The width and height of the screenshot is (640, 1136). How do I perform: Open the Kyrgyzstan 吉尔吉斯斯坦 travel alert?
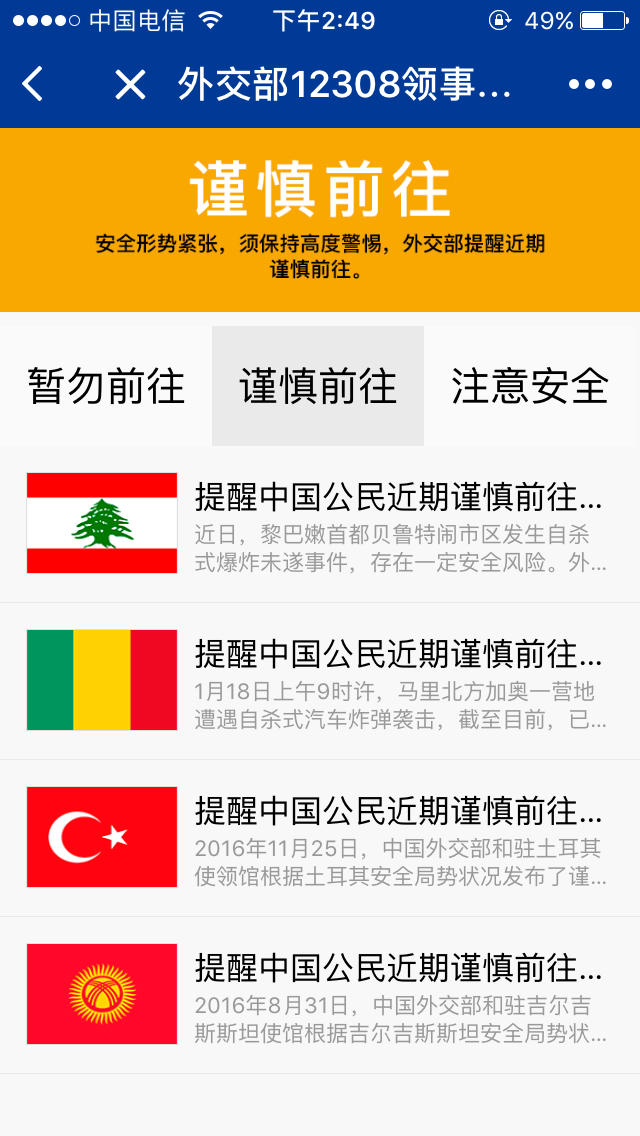click(x=398, y=995)
